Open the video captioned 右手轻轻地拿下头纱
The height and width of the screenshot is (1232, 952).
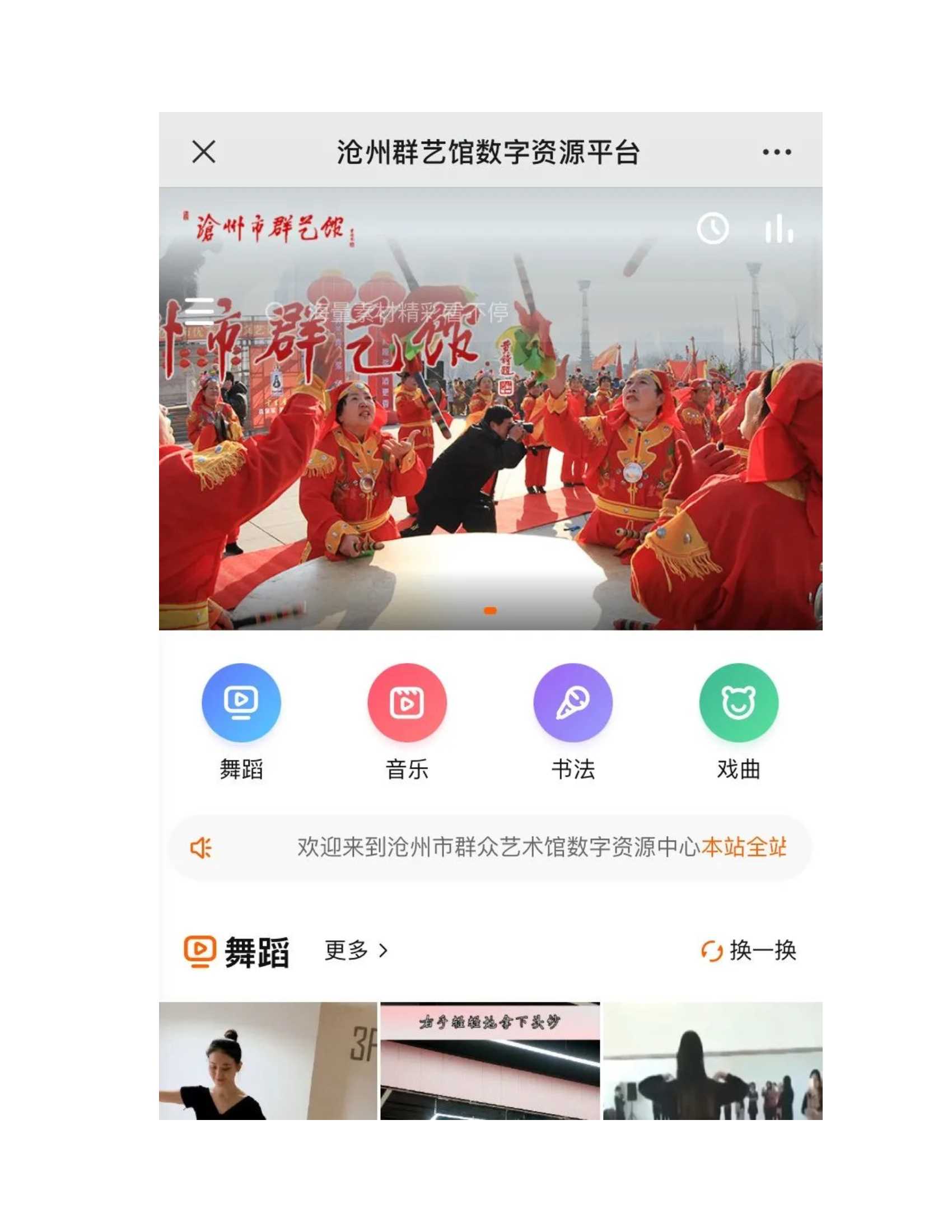(489, 1061)
